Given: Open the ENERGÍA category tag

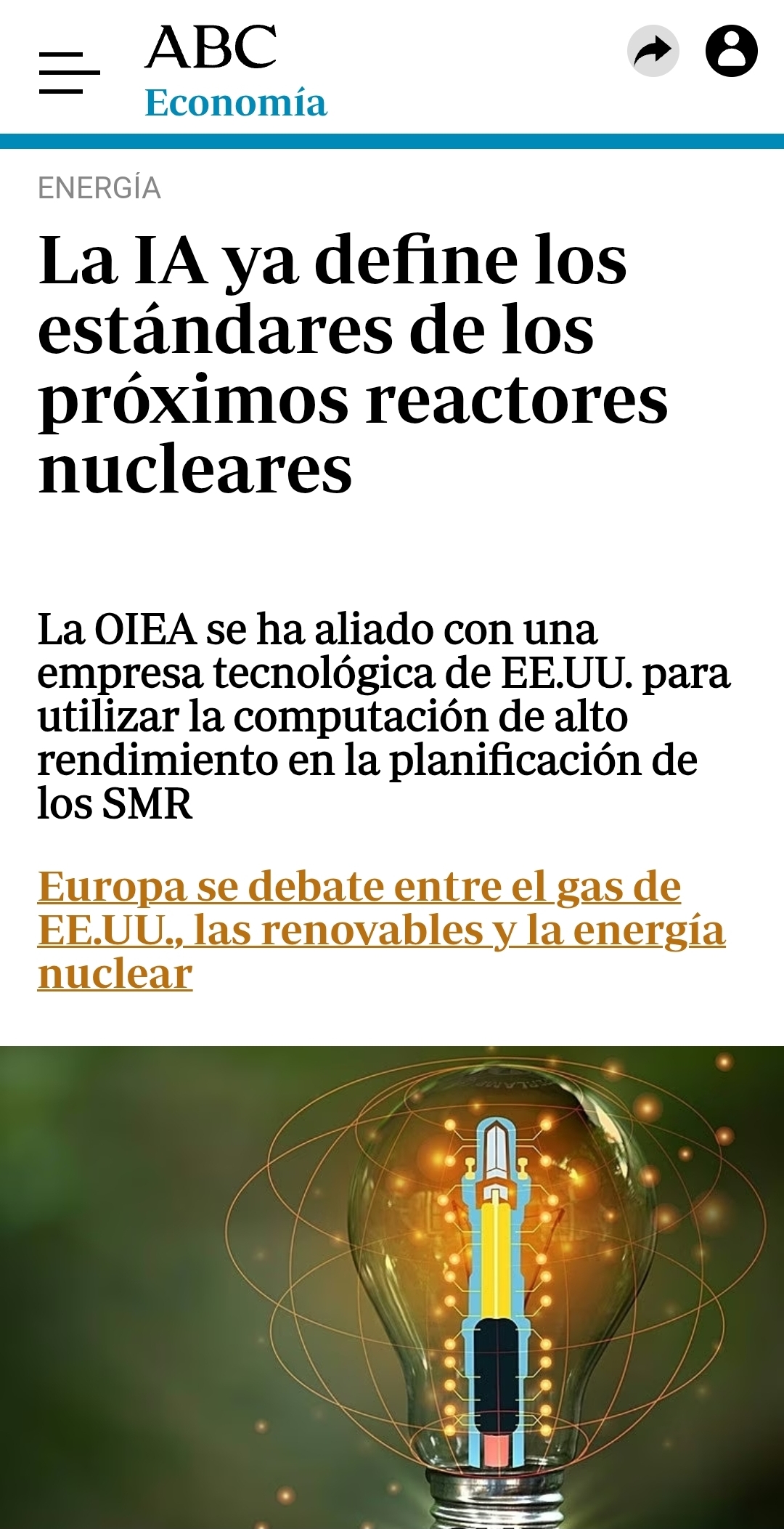Looking at the screenshot, I should coord(99,188).
